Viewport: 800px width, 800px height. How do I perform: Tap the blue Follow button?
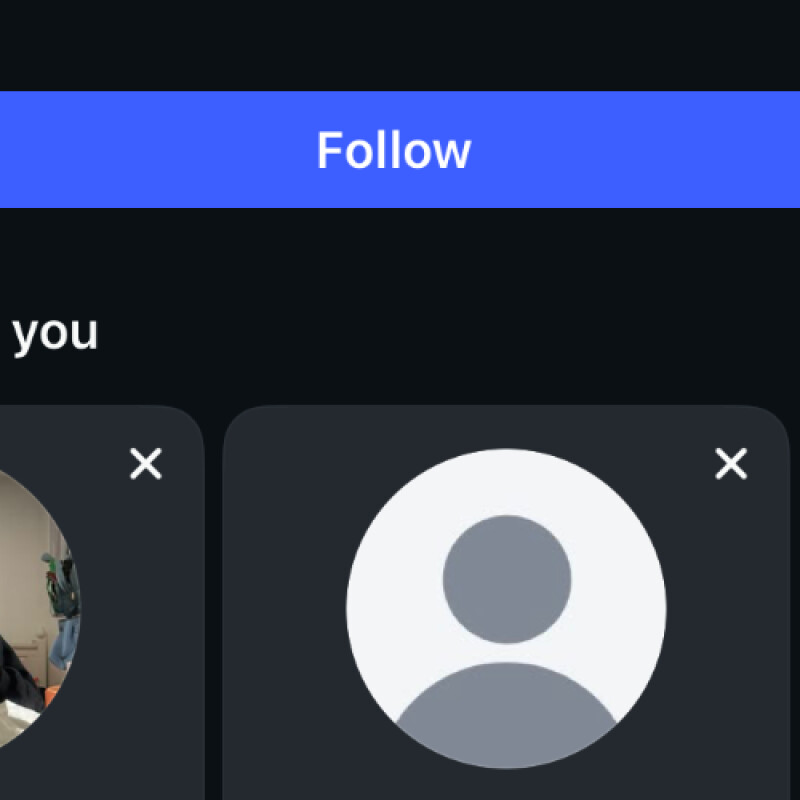pos(394,150)
